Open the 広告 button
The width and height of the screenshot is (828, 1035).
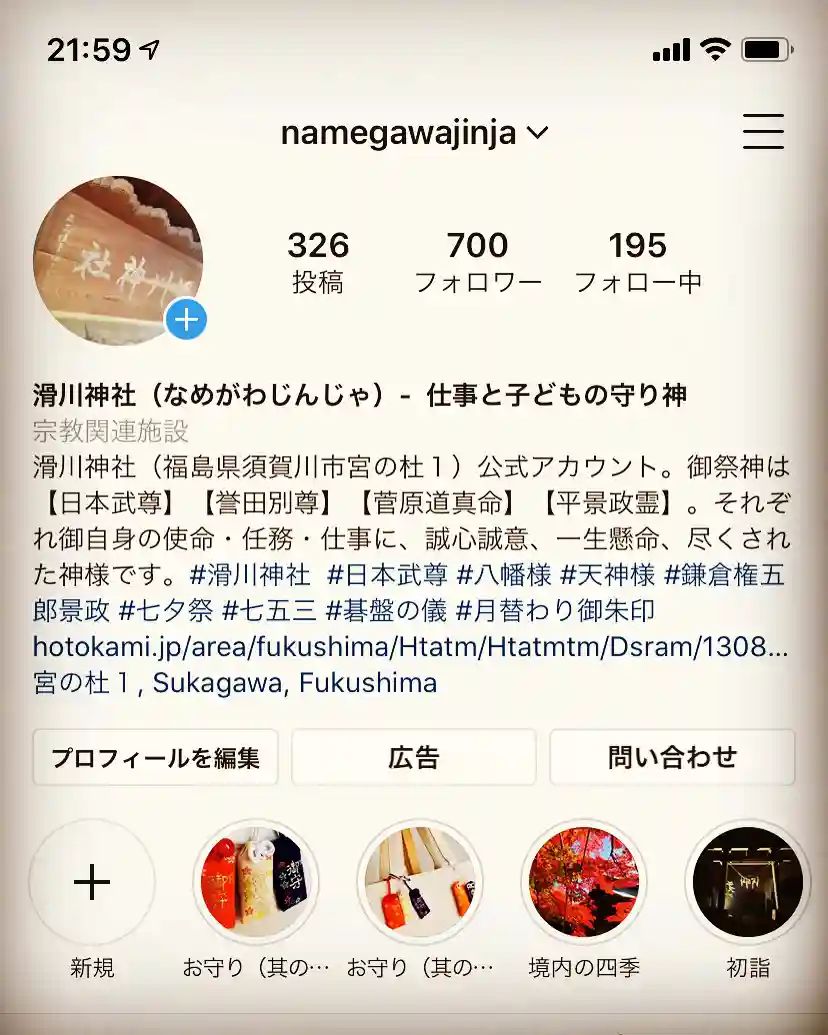click(x=414, y=757)
